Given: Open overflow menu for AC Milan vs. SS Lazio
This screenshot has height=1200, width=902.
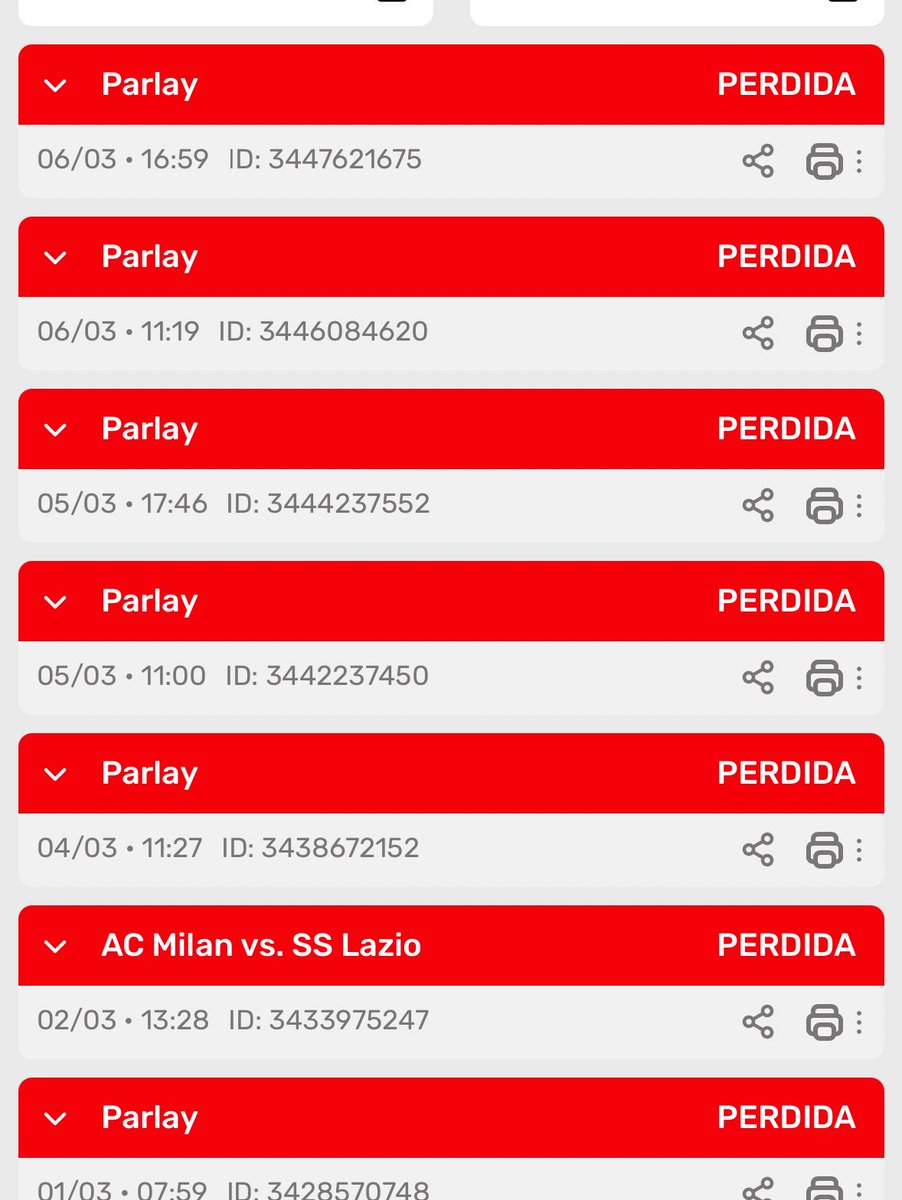Looking at the screenshot, I should 860,1021.
